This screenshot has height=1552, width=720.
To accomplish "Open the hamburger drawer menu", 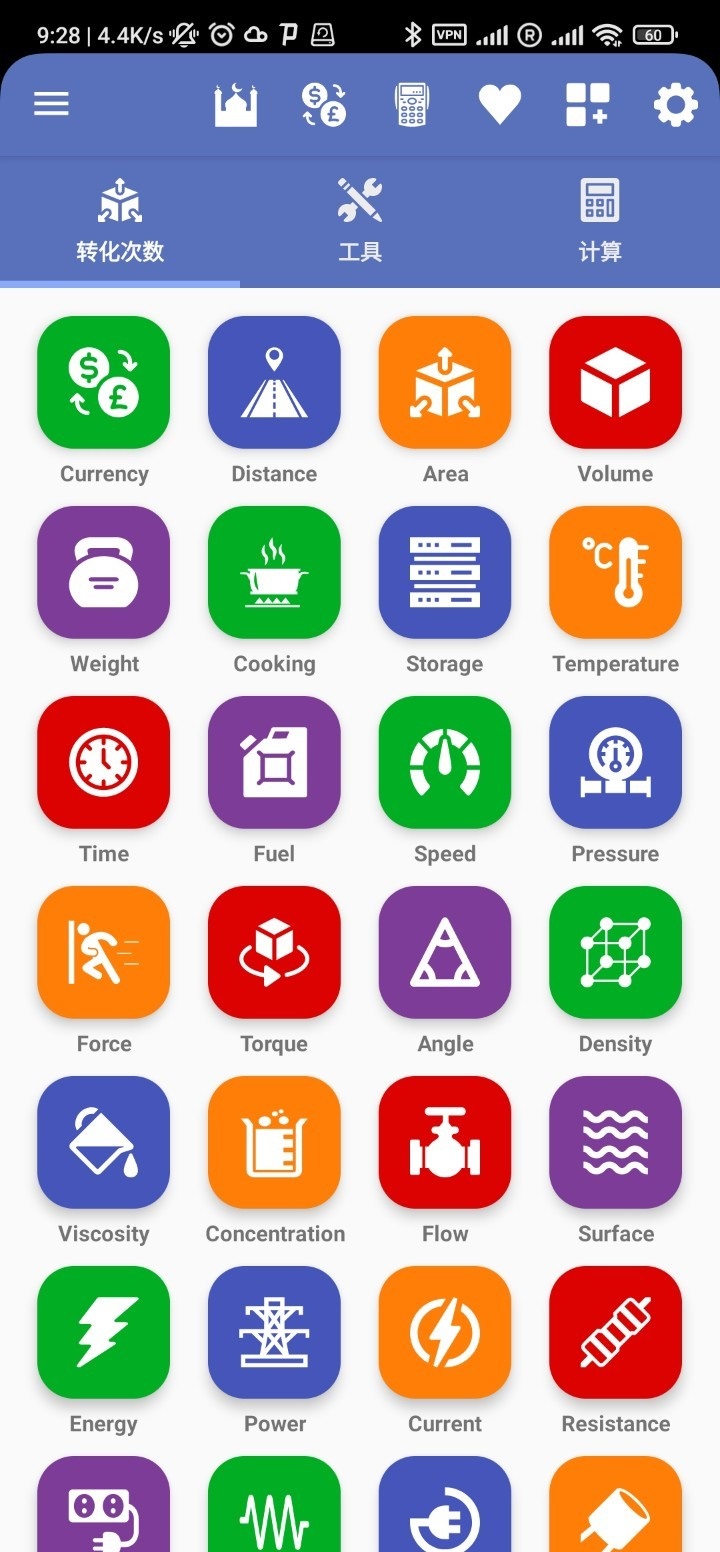I will (51, 104).
